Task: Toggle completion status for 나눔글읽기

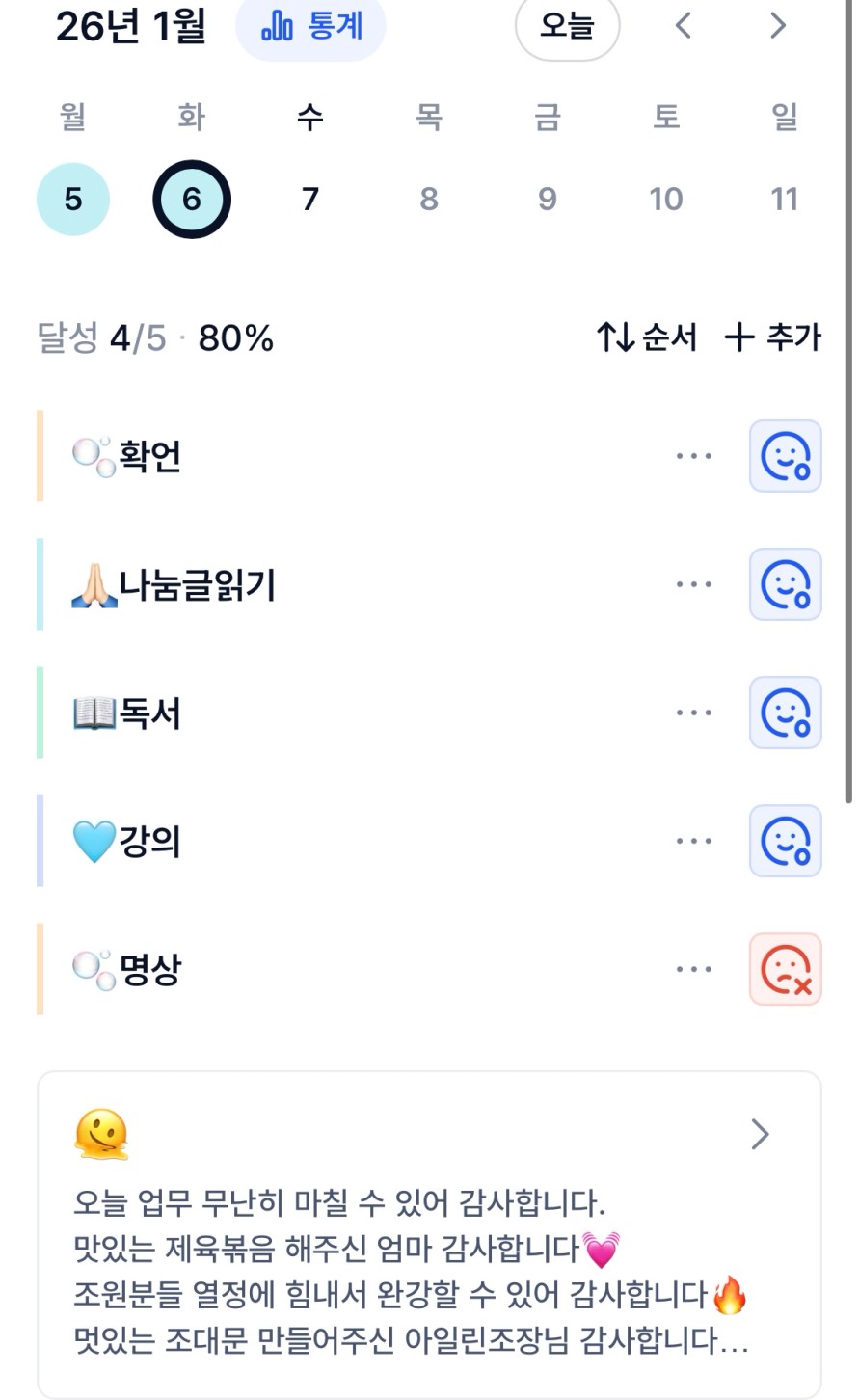Action: pyautogui.click(x=786, y=584)
